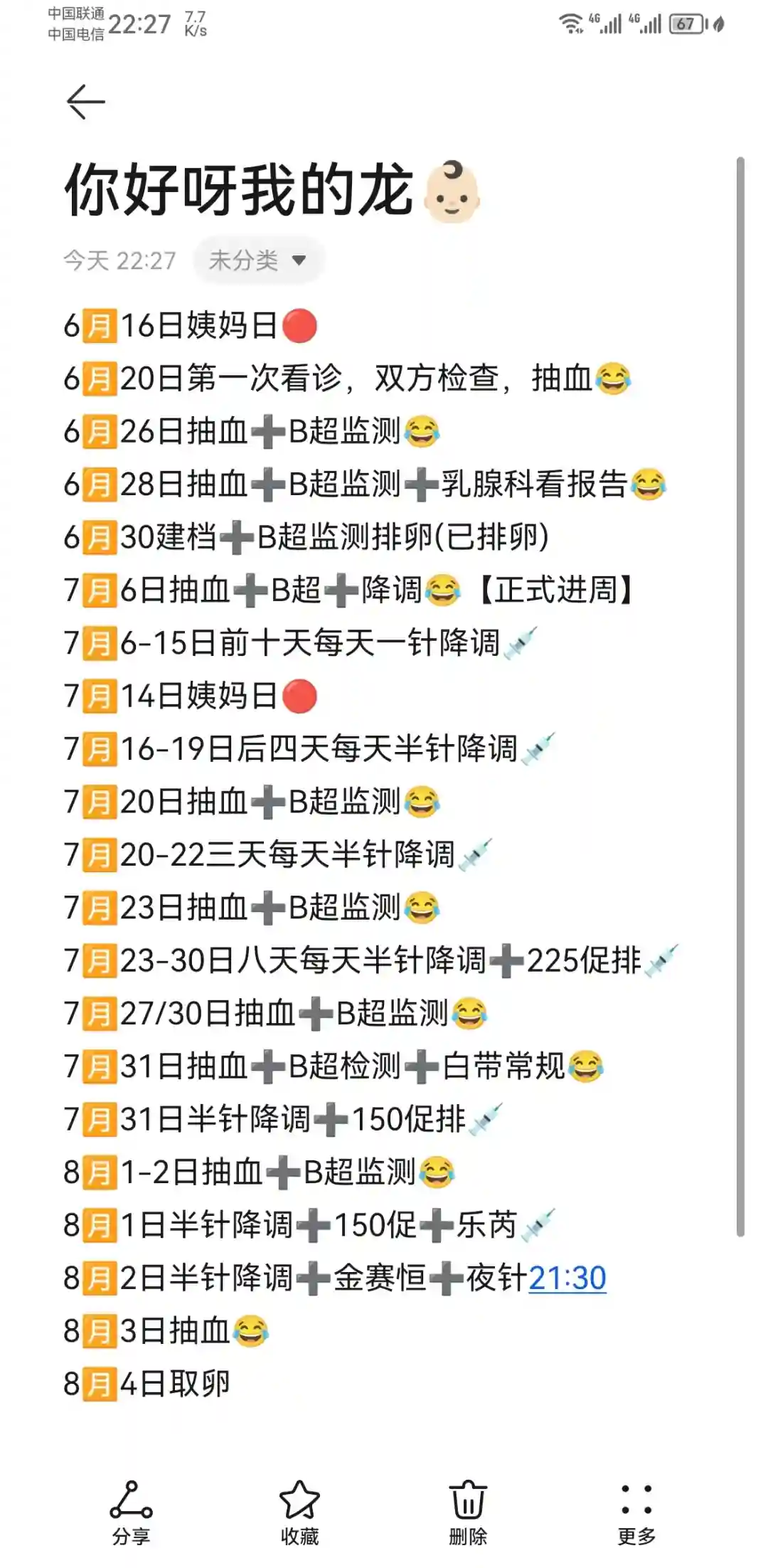The width and height of the screenshot is (768, 1568).
Task: Tap the 21:30 time link
Action: click(567, 1278)
